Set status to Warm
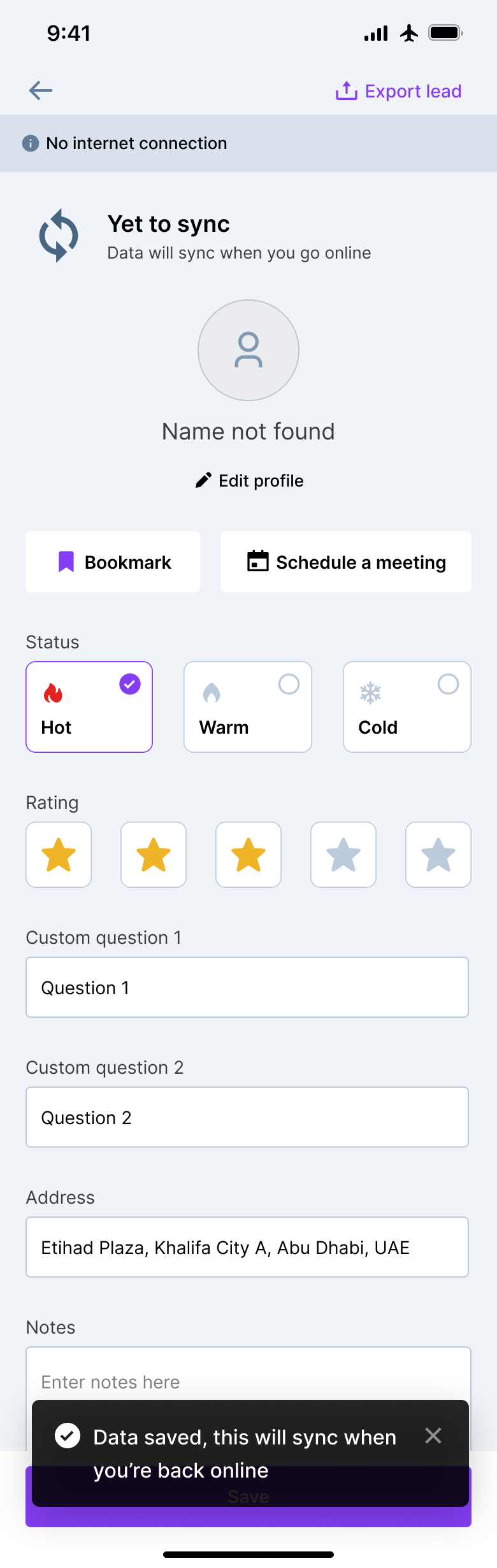This screenshot has height=1568, width=497. click(248, 707)
